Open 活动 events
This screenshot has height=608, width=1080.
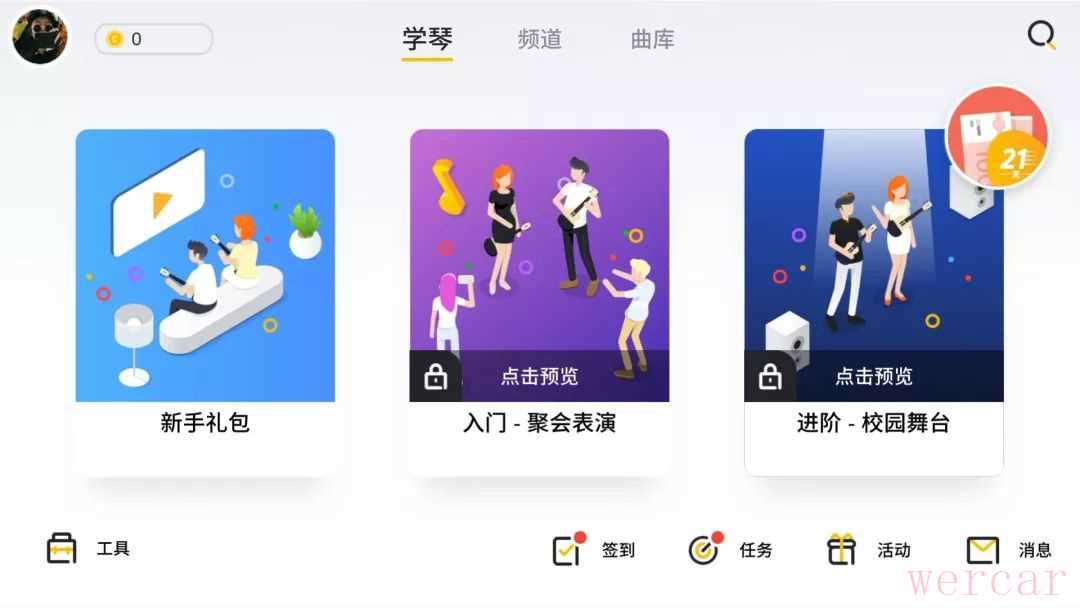868,550
